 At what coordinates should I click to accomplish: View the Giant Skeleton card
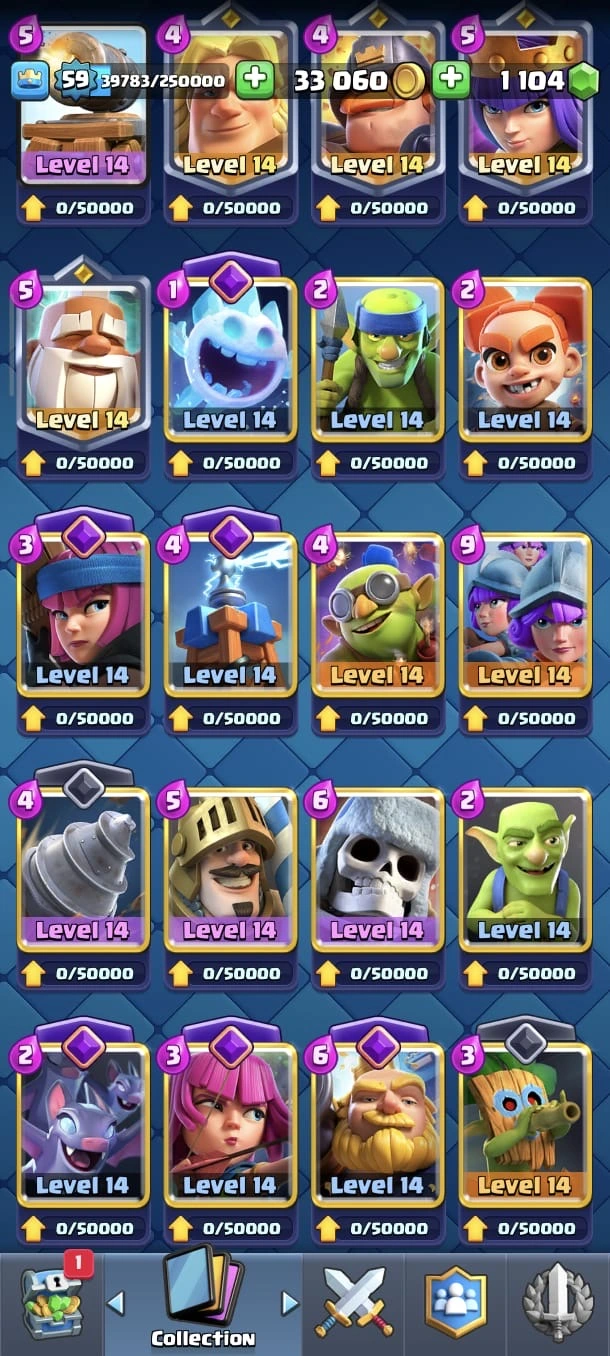pyautogui.click(x=377, y=870)
